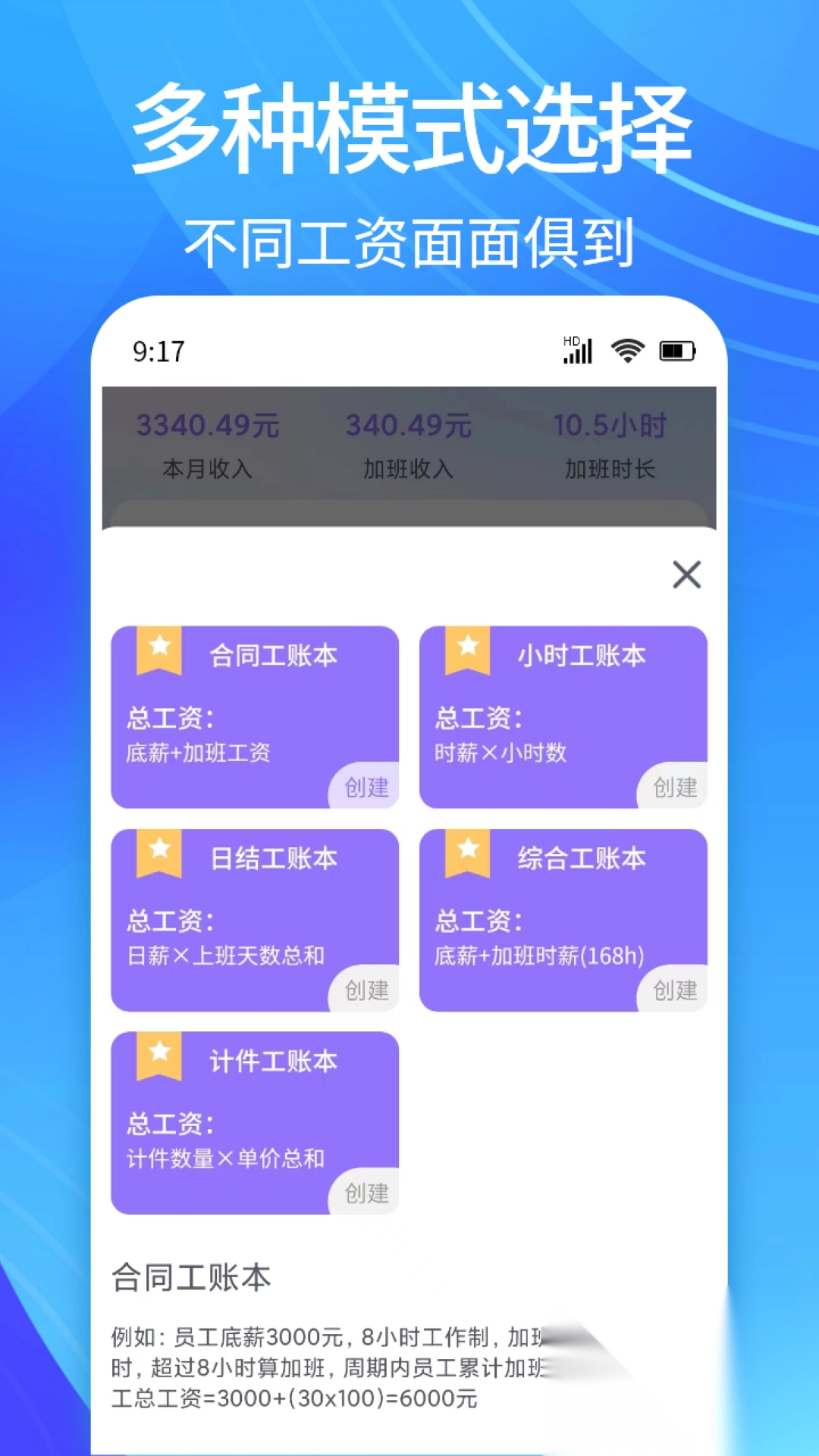Click the battery icon in the status bar
This screenshot has width=819, height=1456.
tap(677, 350)
